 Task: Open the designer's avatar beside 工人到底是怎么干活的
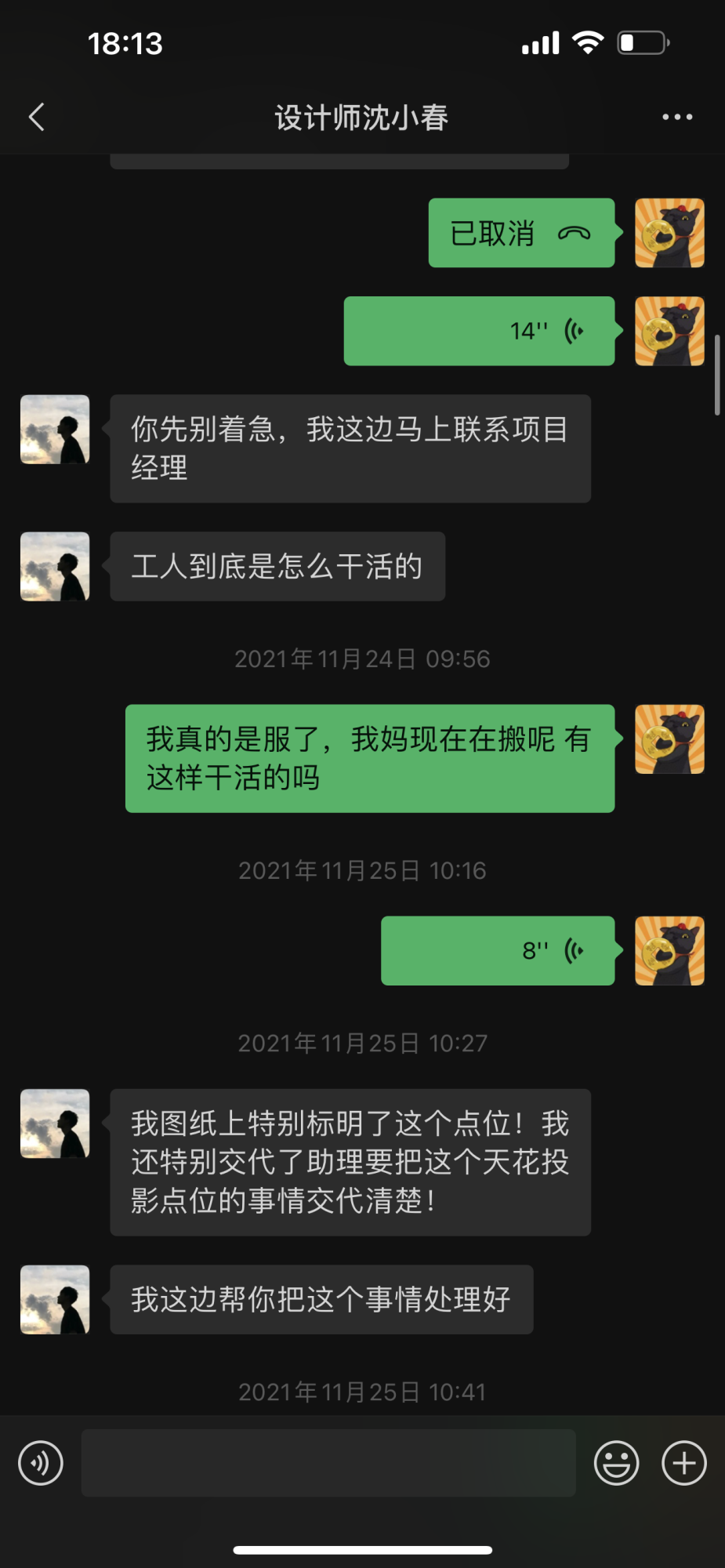point(55,567)
